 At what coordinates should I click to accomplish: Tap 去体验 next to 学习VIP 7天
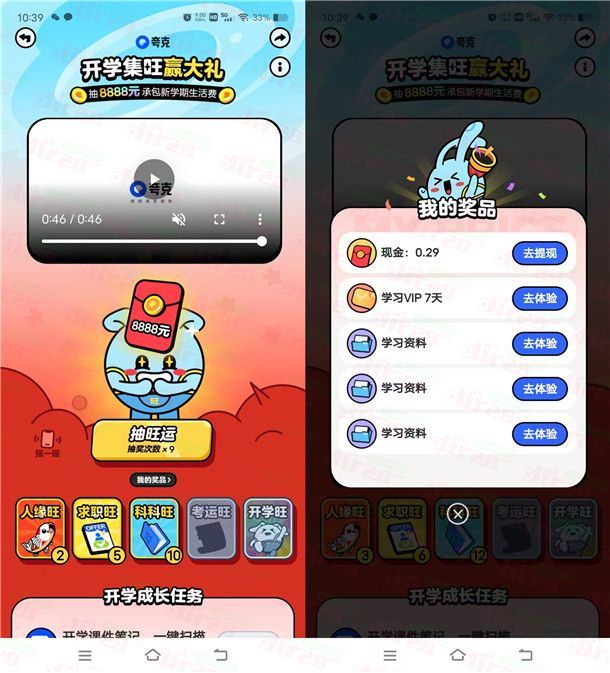(539, 298)
